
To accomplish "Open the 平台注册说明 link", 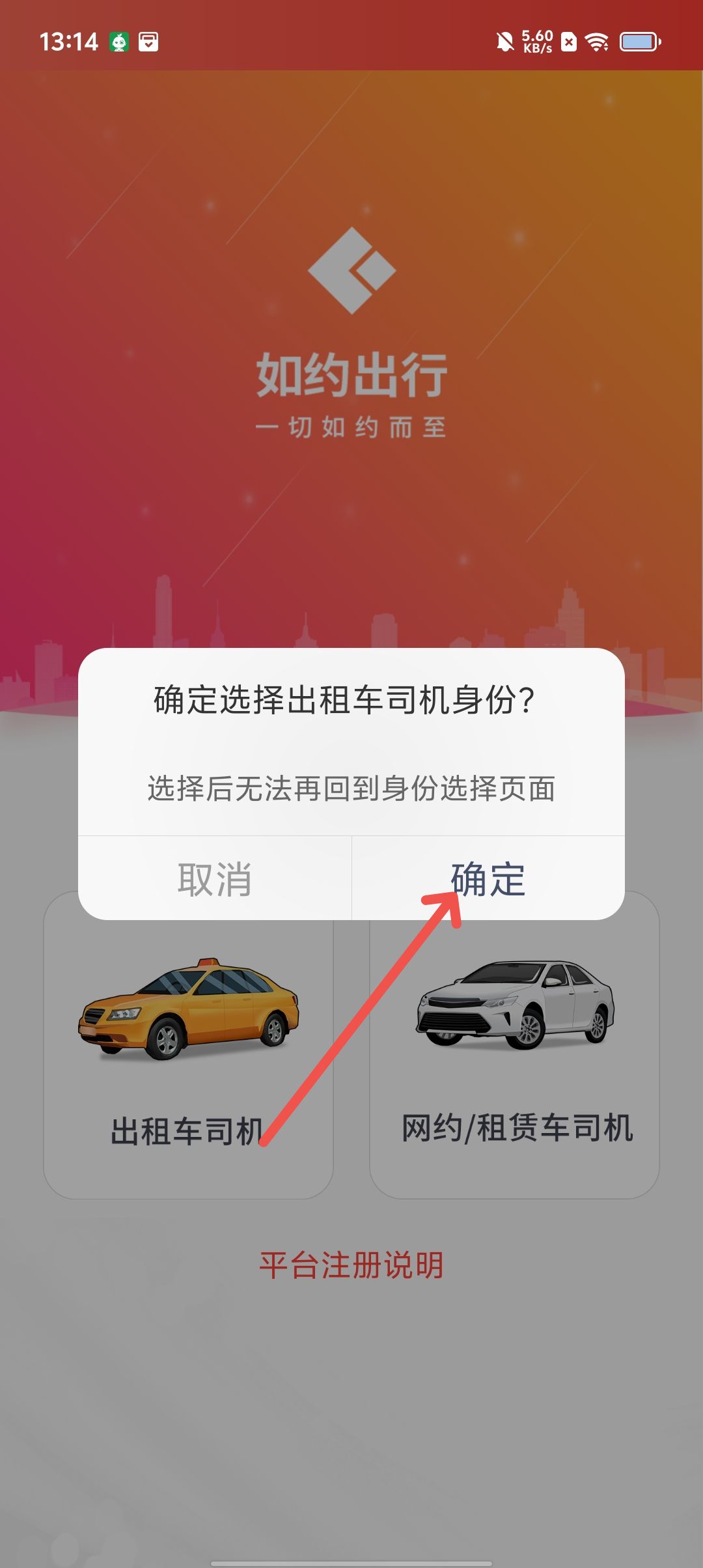I will coord(351,1265).
